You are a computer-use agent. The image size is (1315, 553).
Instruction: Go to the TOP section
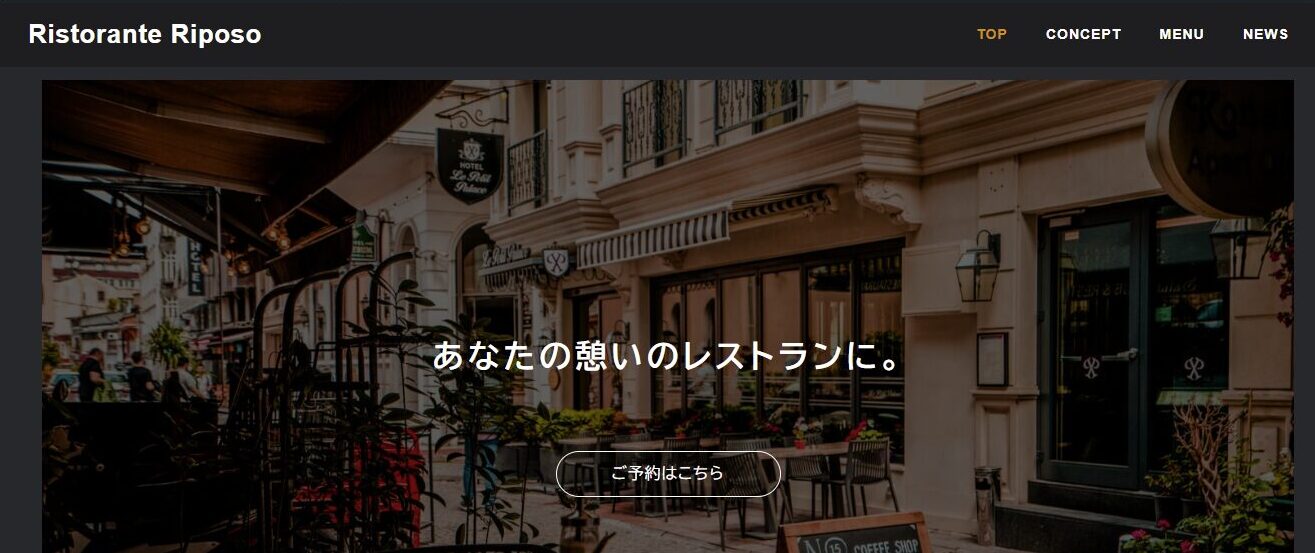pyautogui.click(x=991, y=34)
